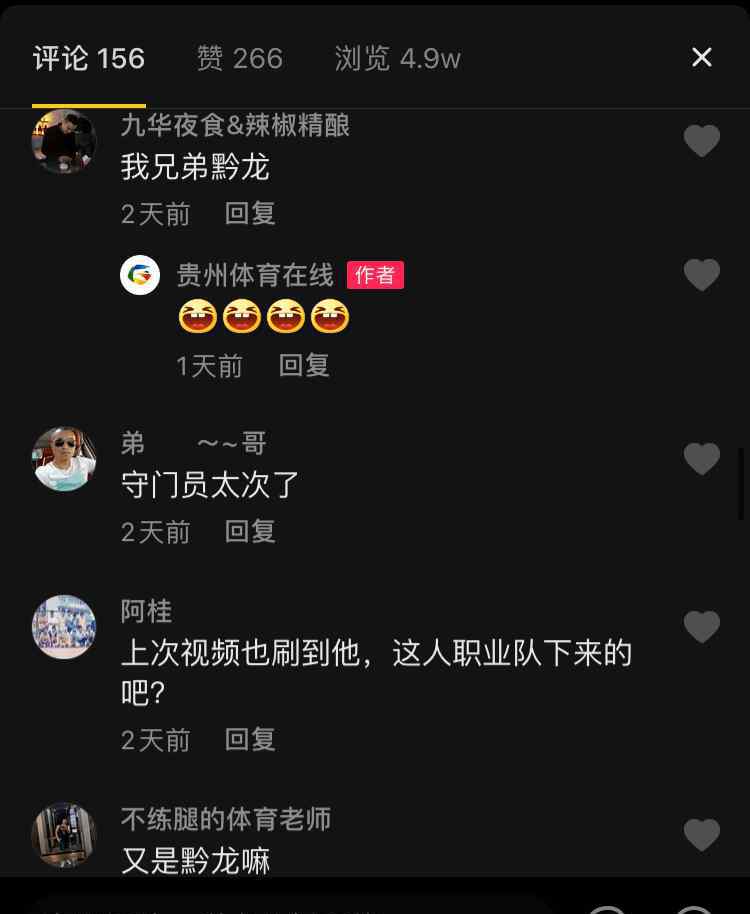Like 阿桂's comment
Screen dimensions: 750x914
pos(702,627)
